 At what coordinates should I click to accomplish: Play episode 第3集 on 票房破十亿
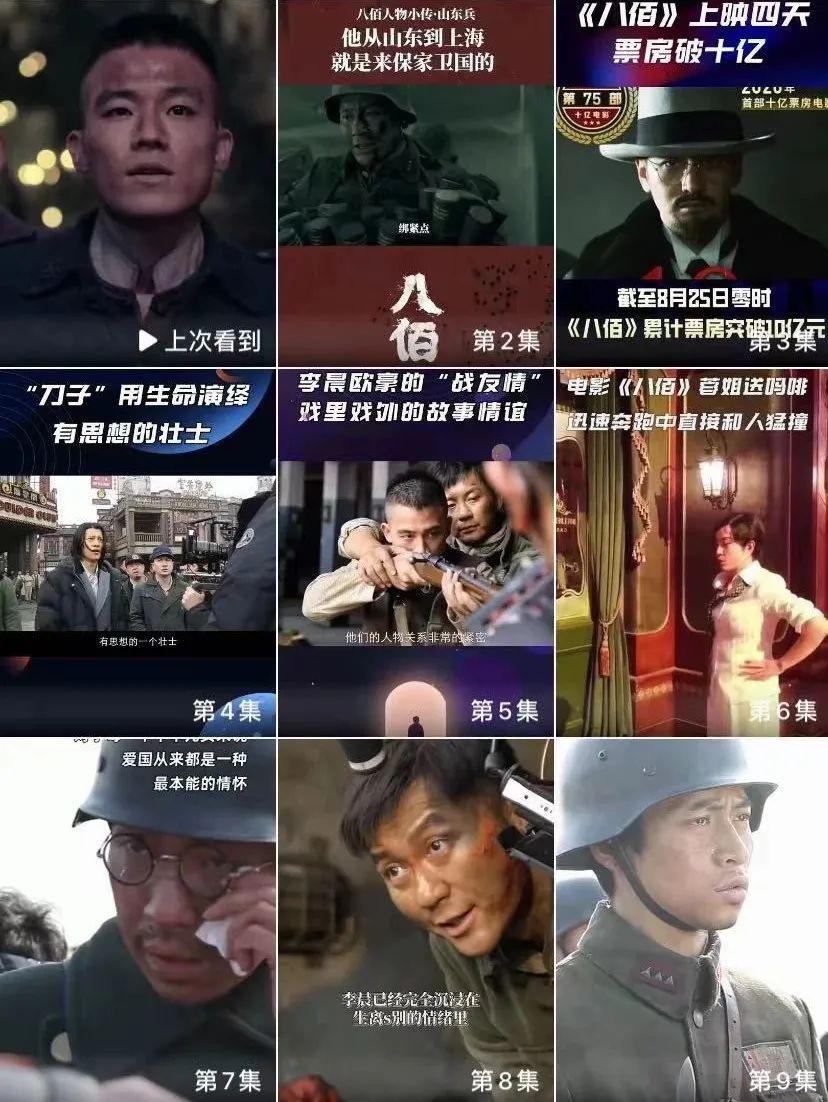pyautogui.click(x=692, y=183)
